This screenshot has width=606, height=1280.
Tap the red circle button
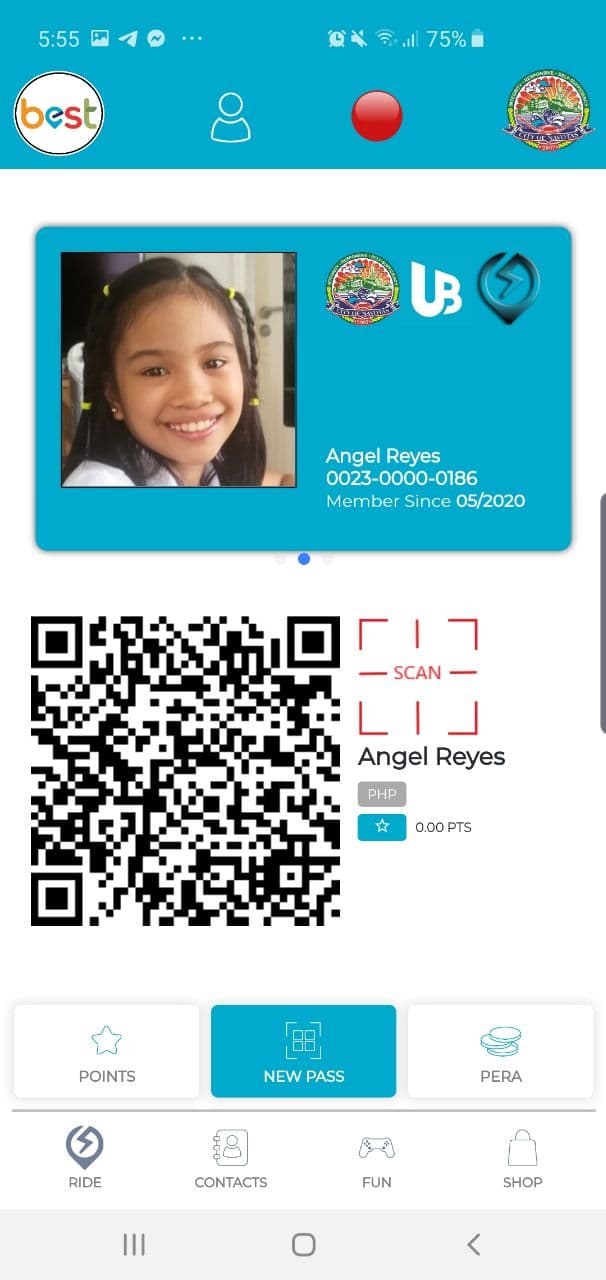377,116
